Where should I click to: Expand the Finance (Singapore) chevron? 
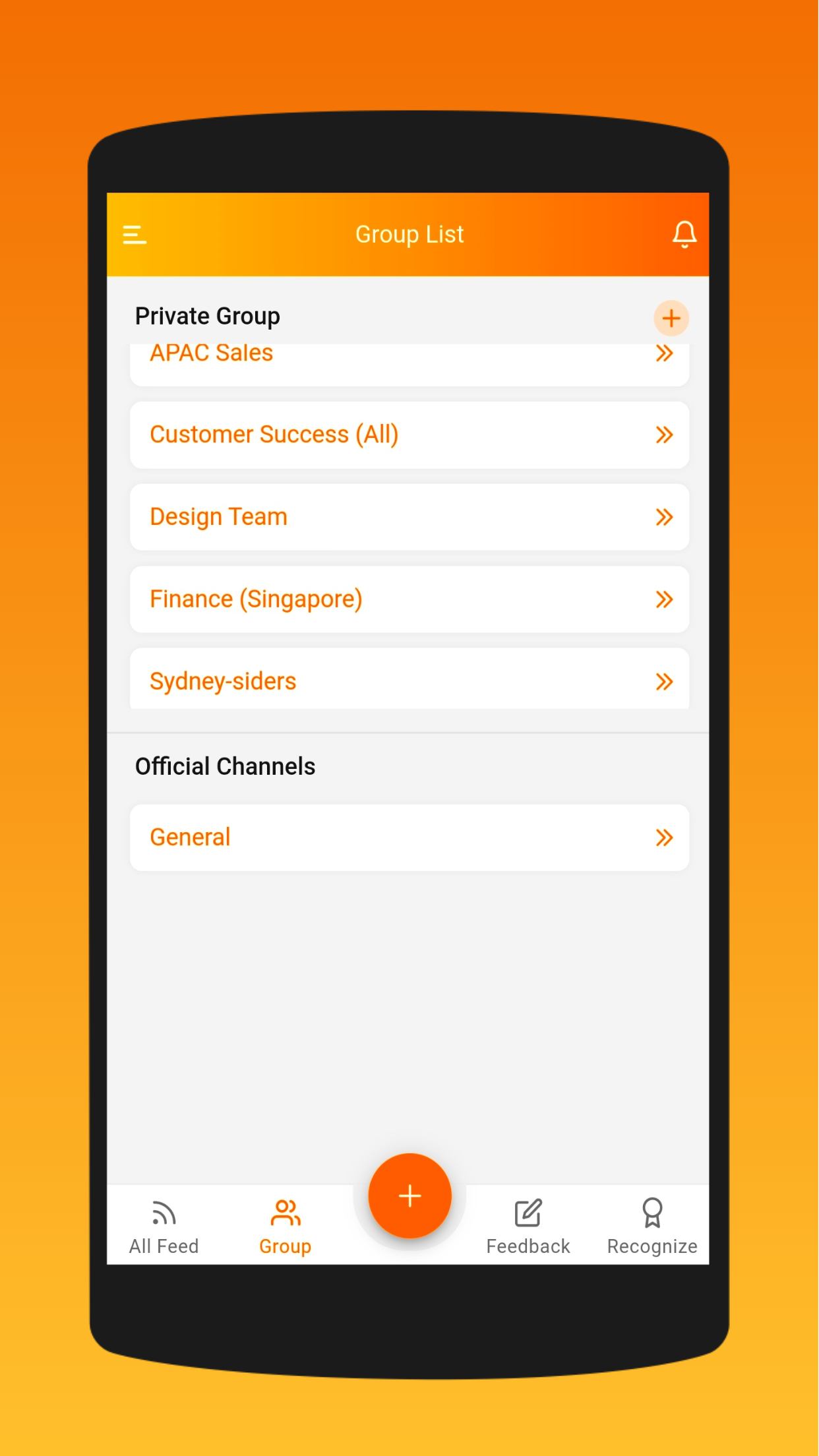pyautogui.click(x=665, y=599)
